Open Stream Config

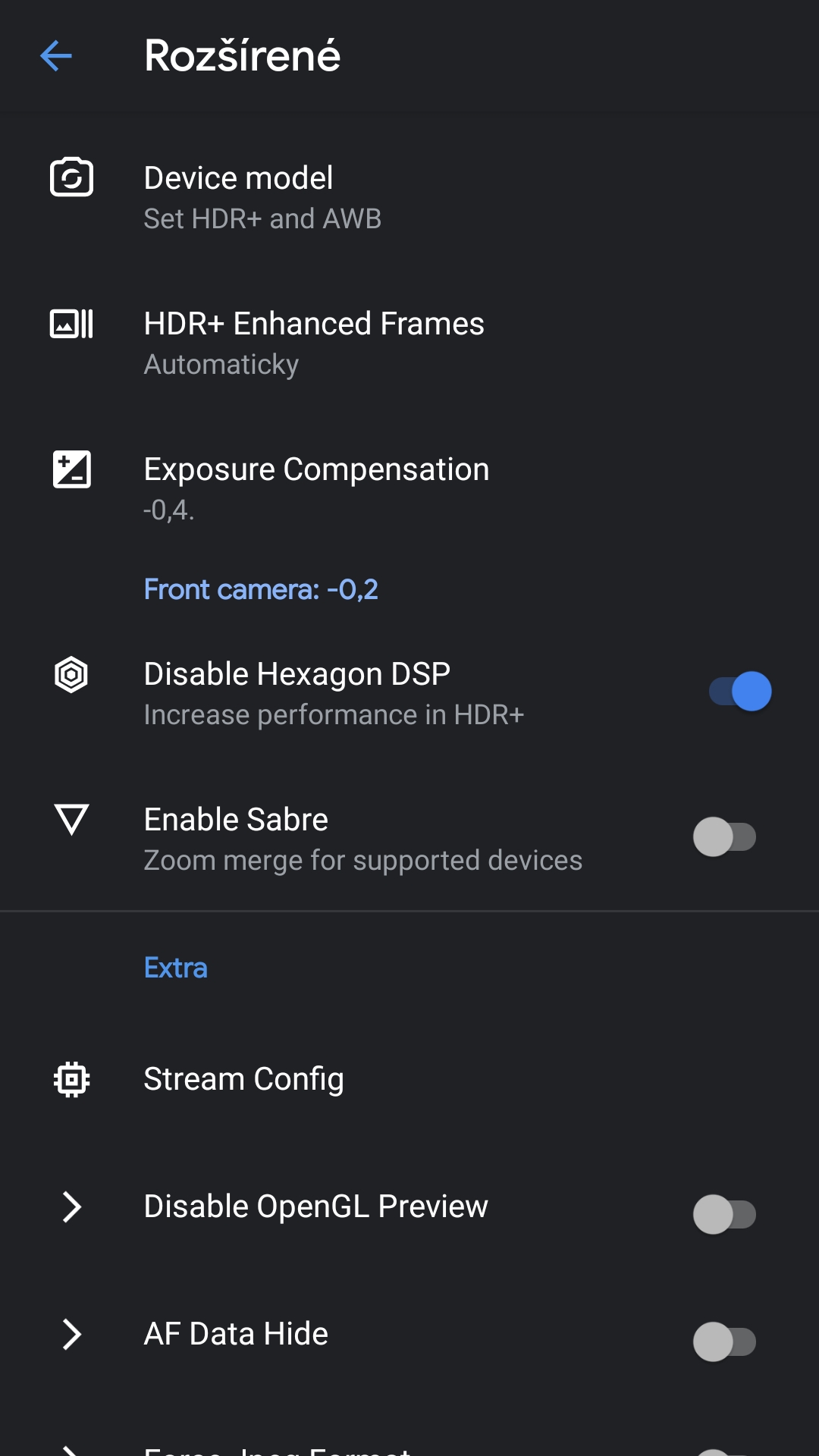409,1079
